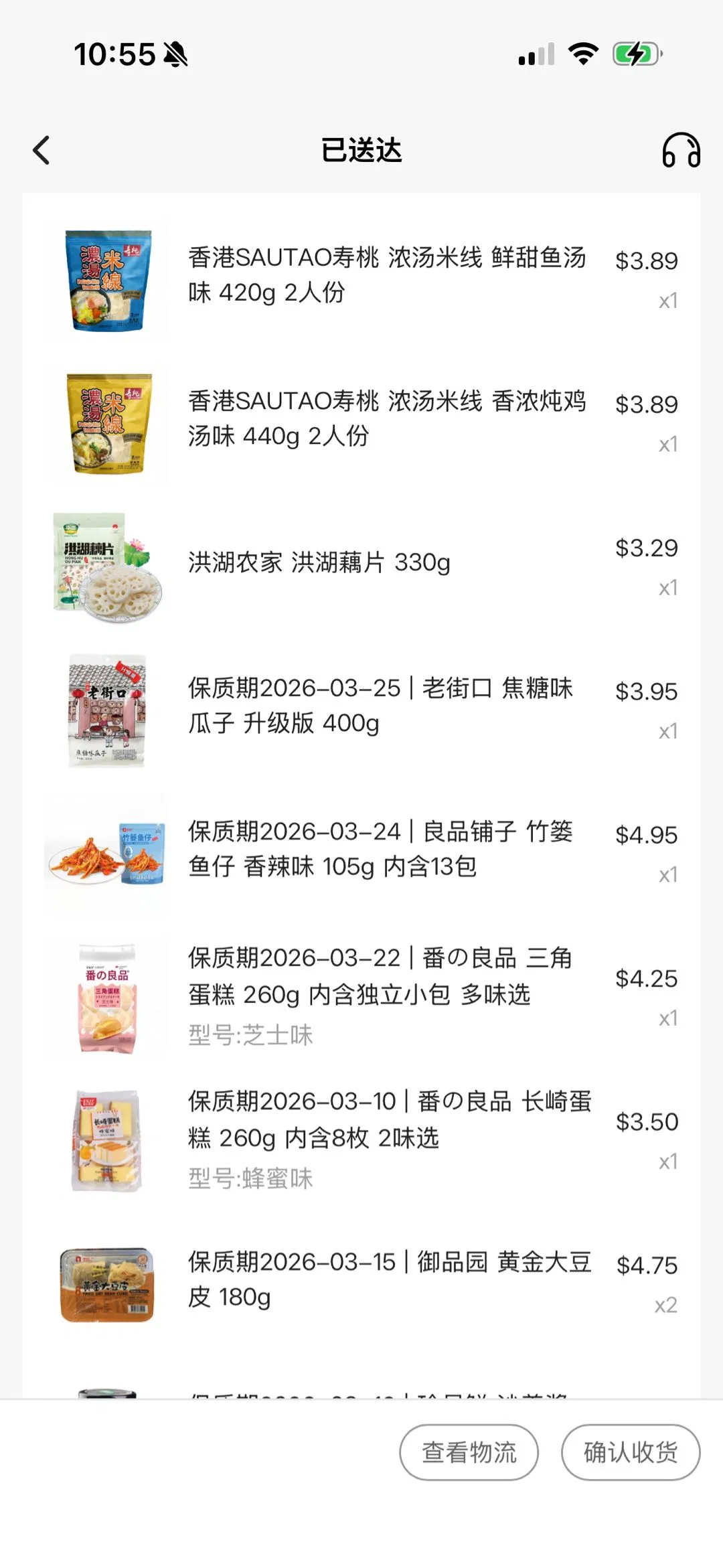Viewport: 723px width, 1568px height.
Task: View the 洪湖农家 洪湖藕片 330g product
Action: click(x=319, y=563)
